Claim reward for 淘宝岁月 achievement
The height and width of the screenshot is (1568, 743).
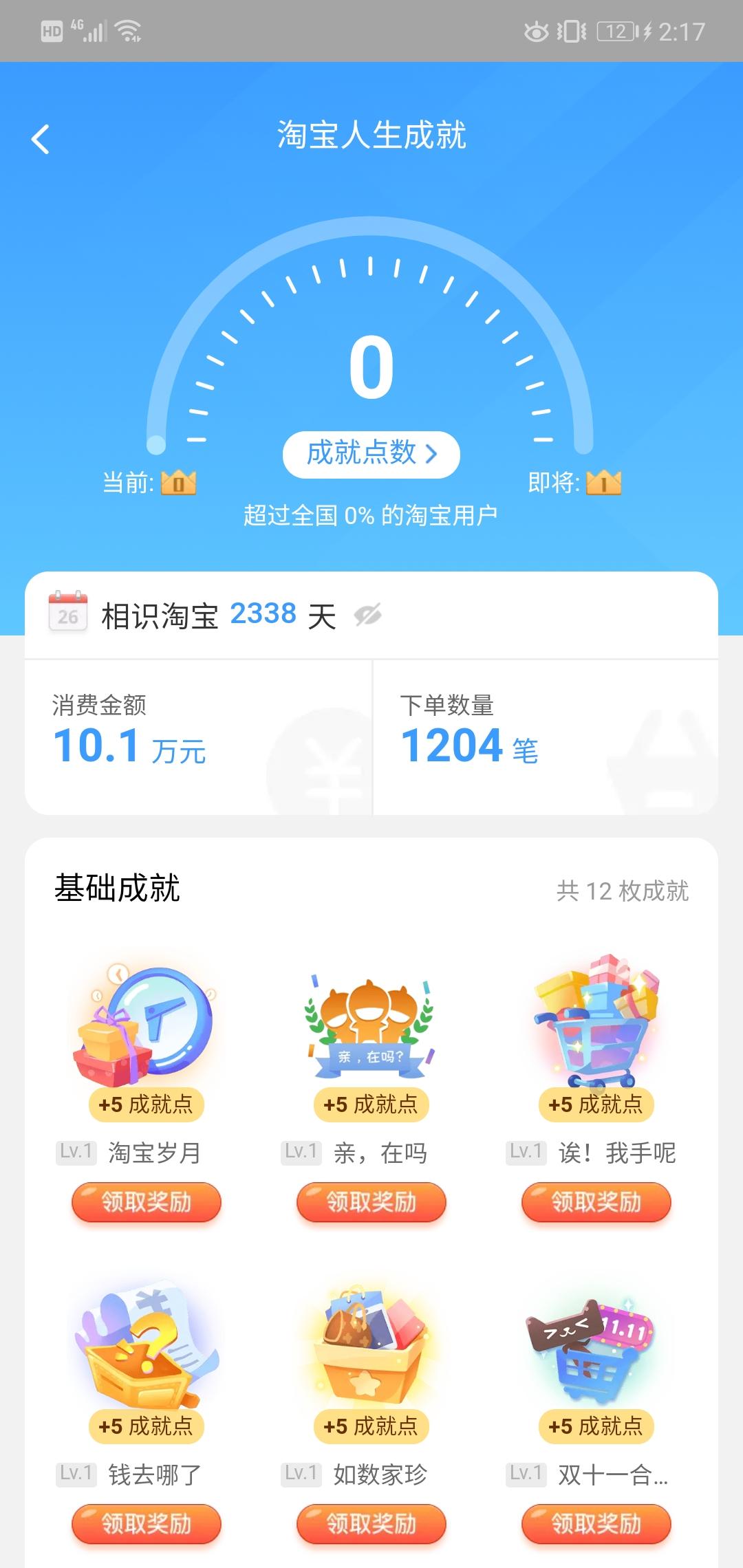point(147,1201)
